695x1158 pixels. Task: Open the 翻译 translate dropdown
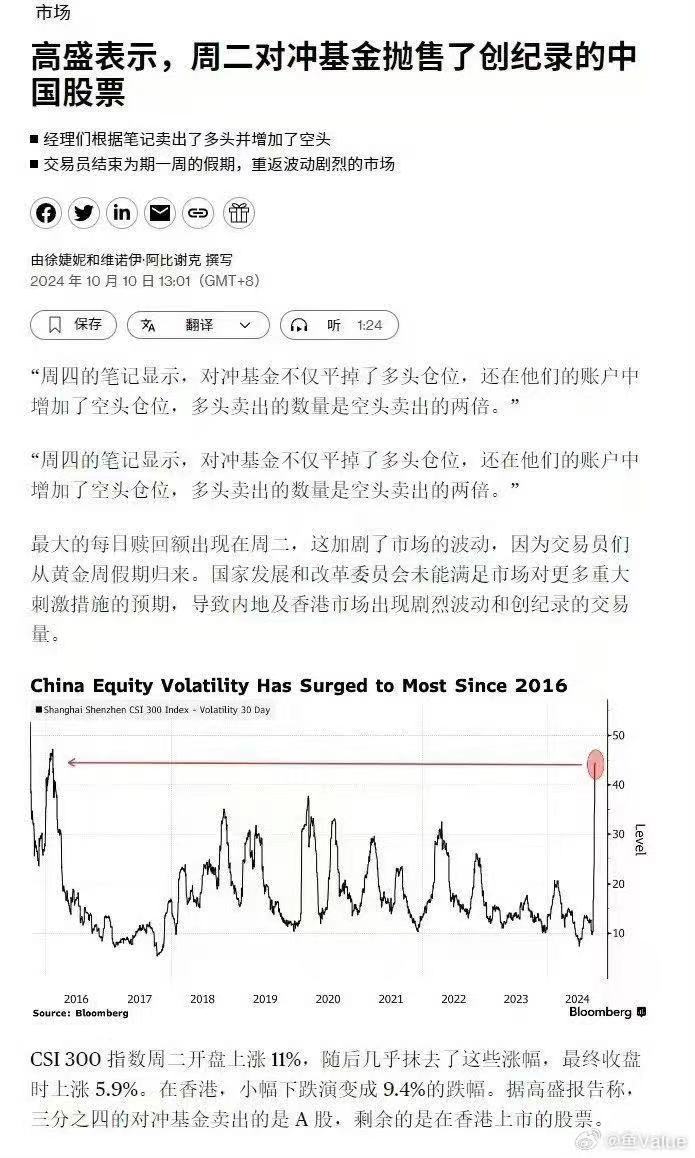pyautogui.click(x=198, y=325)
